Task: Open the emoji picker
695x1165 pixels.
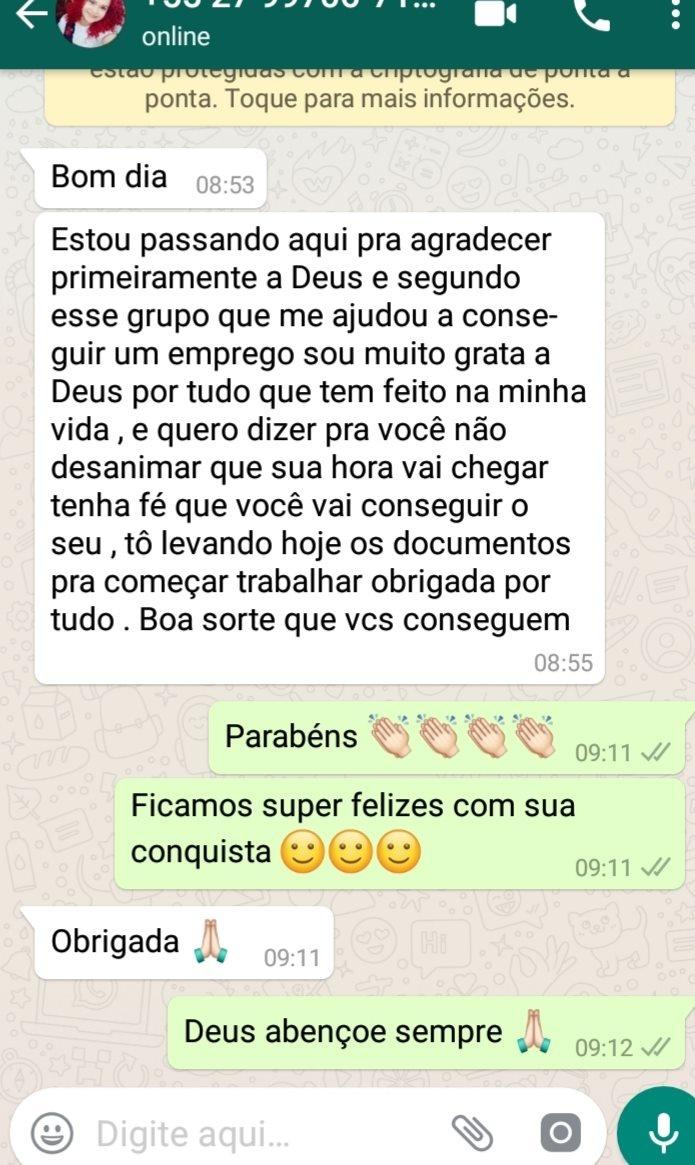Action: (51, 1133)
